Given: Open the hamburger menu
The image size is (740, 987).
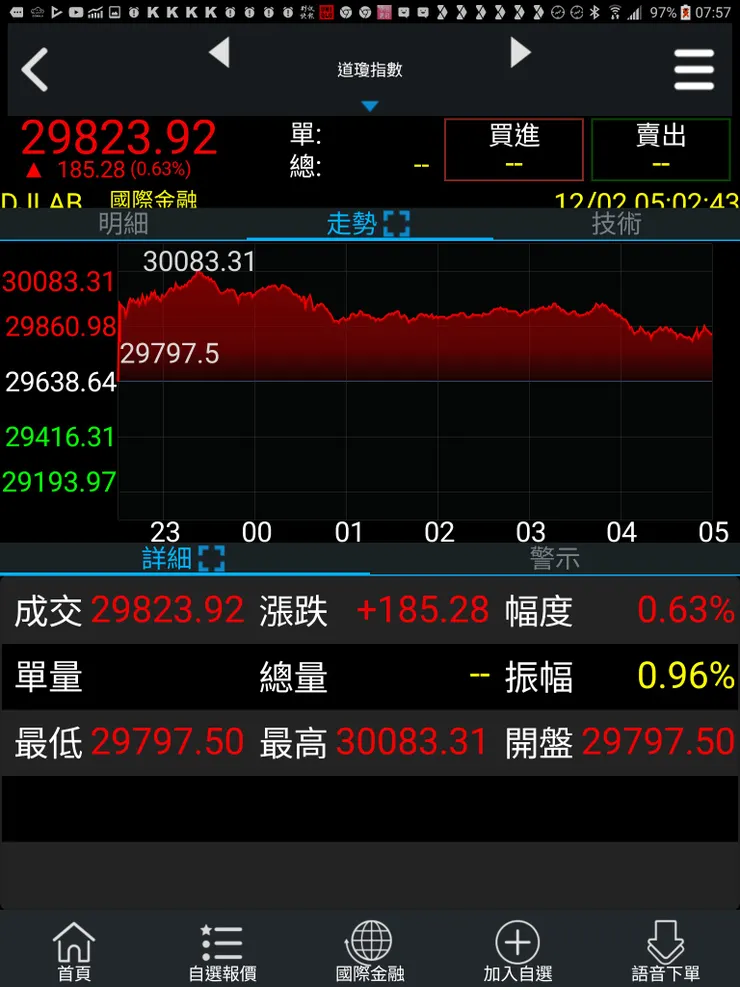Looking at the screenshot, I should pos(695,69).
